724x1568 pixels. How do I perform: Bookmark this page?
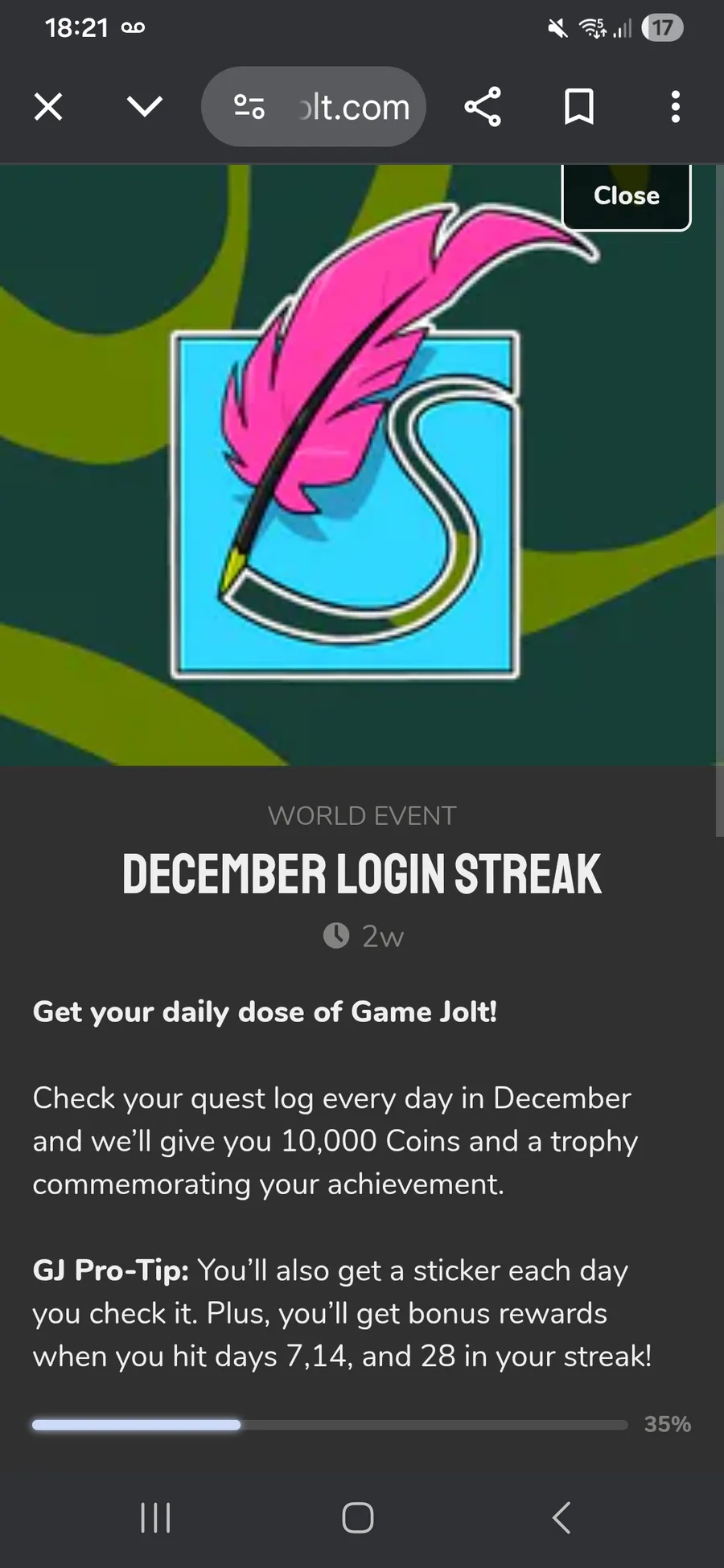pos(579,107)
